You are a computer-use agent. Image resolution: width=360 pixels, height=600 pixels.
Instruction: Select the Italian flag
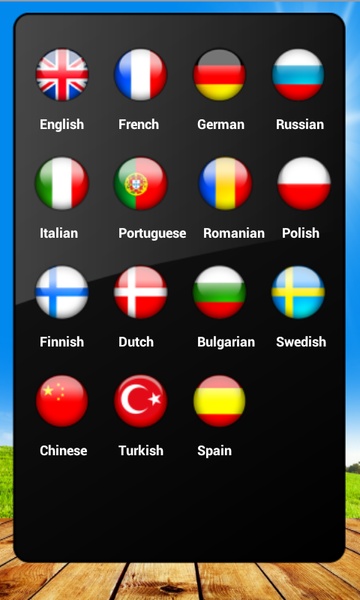[x=62, y=183]
